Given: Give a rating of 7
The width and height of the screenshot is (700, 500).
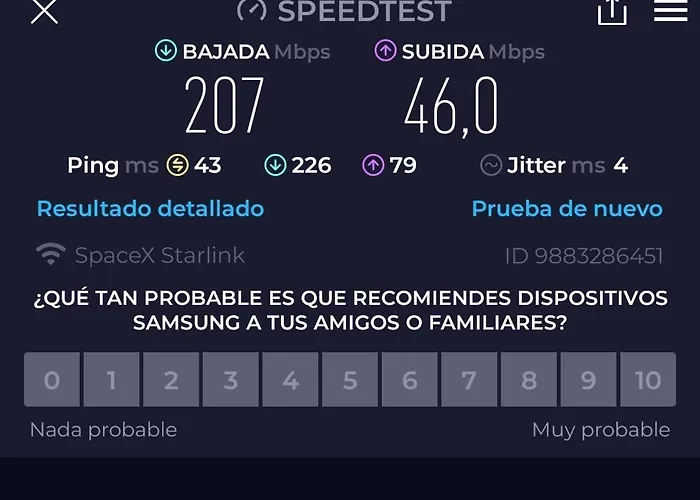Looking at the screenshot, I should coord(469,380).
